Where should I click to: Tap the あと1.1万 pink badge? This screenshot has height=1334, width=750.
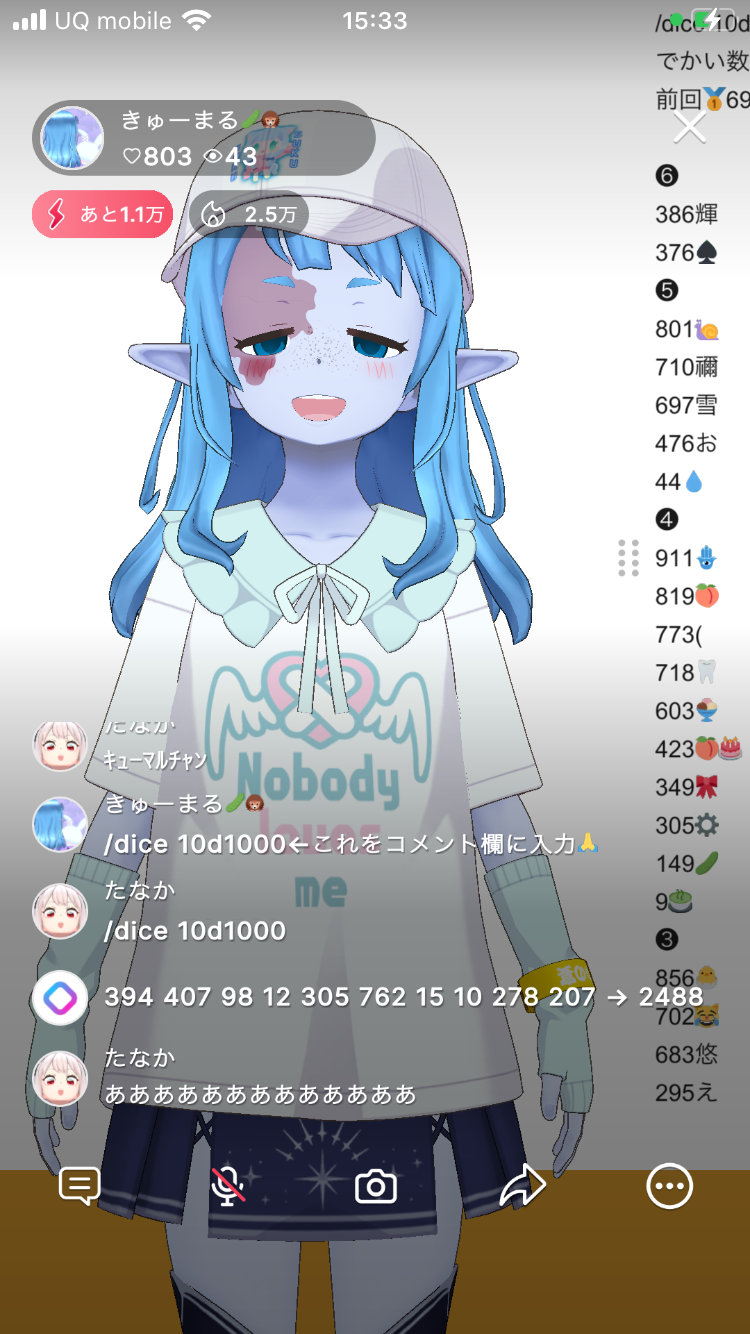(x=102, y=215)
